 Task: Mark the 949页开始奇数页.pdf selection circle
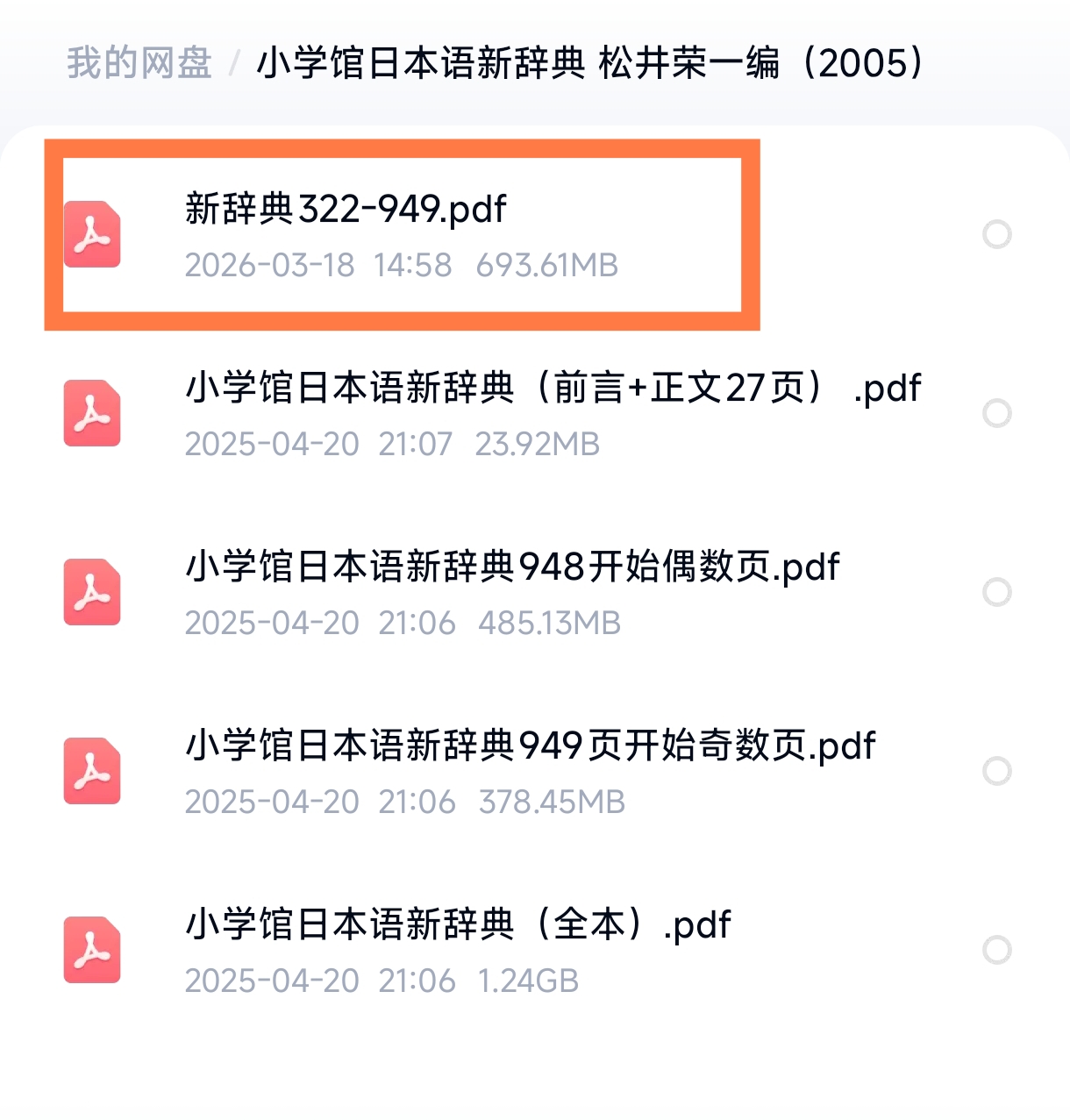click(996, 771)
